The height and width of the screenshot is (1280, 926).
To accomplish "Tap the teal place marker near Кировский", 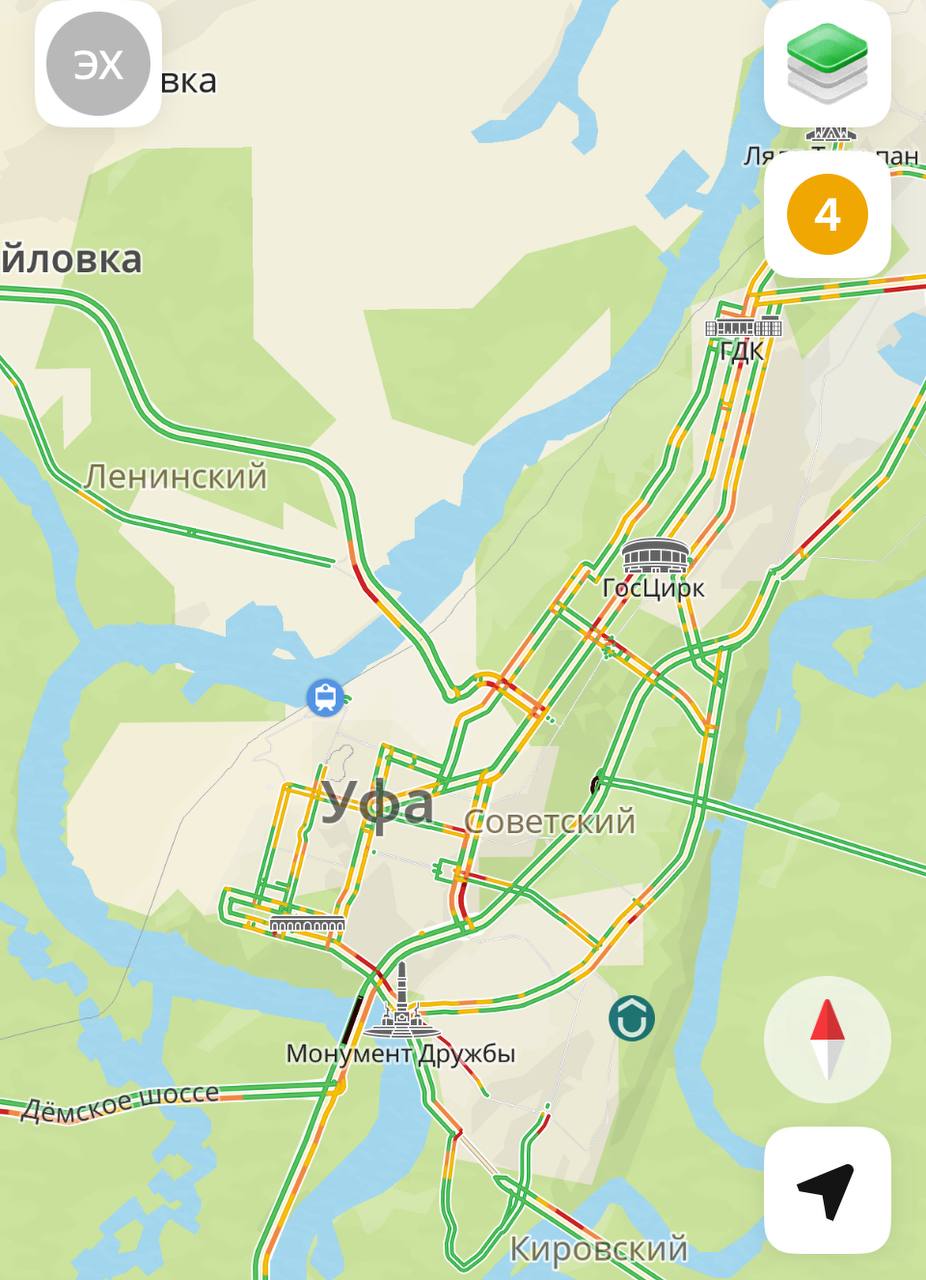I will click(632, 1018).
